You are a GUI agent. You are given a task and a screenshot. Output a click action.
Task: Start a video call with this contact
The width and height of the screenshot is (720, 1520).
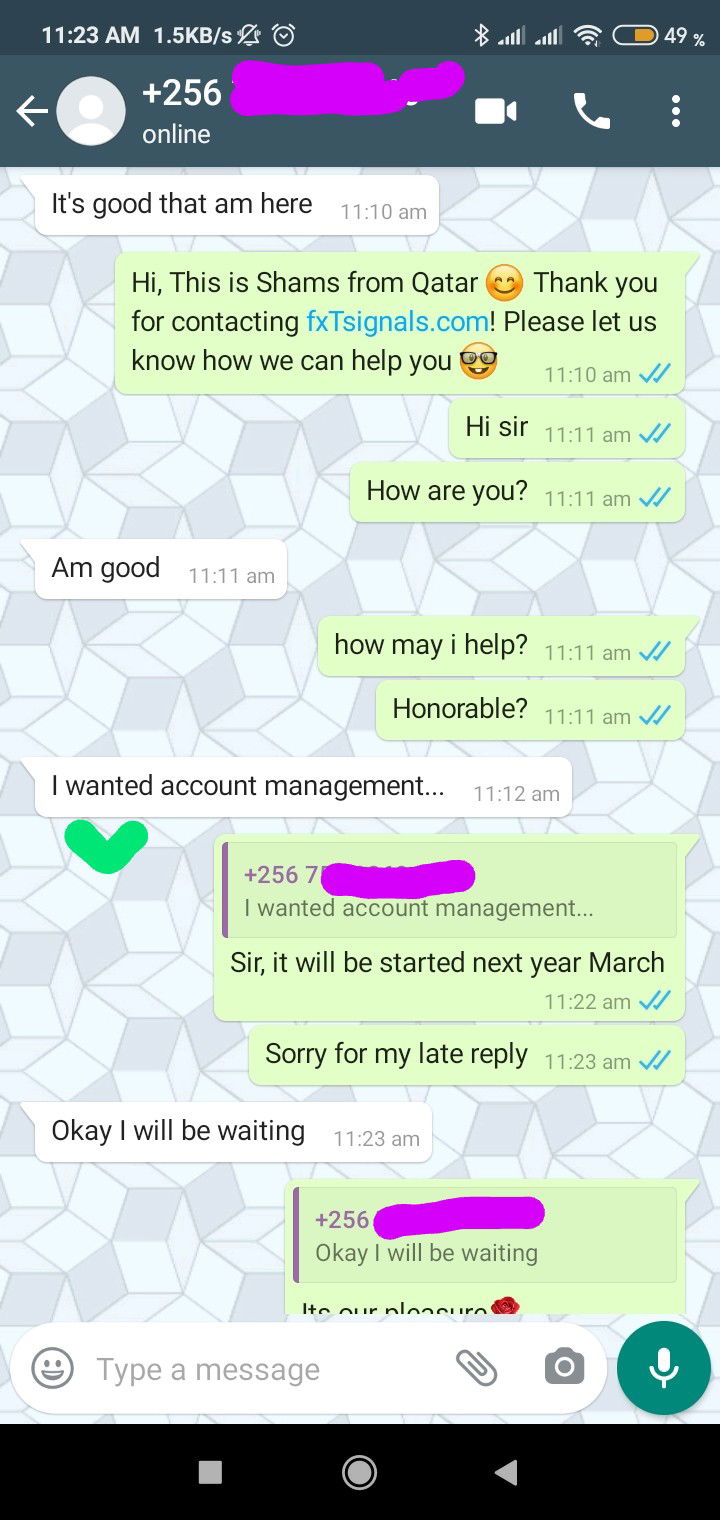[x=495, y=111]
